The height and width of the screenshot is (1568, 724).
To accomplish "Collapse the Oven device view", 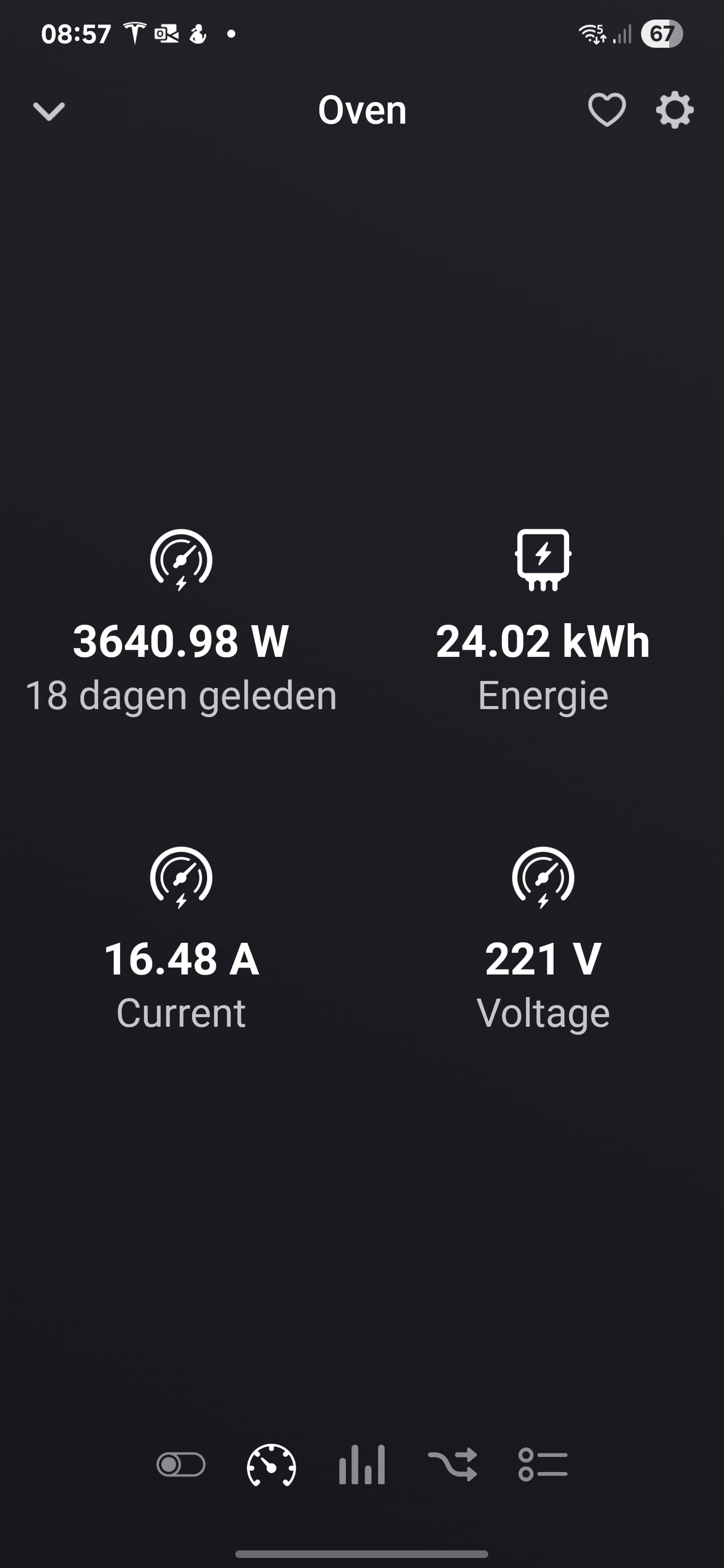I will (x=49, y=112).
